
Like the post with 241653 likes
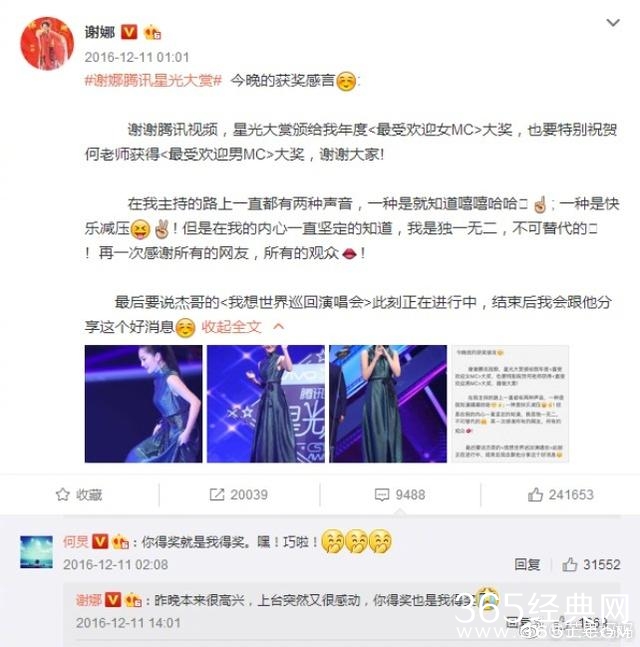pos(560,494)
